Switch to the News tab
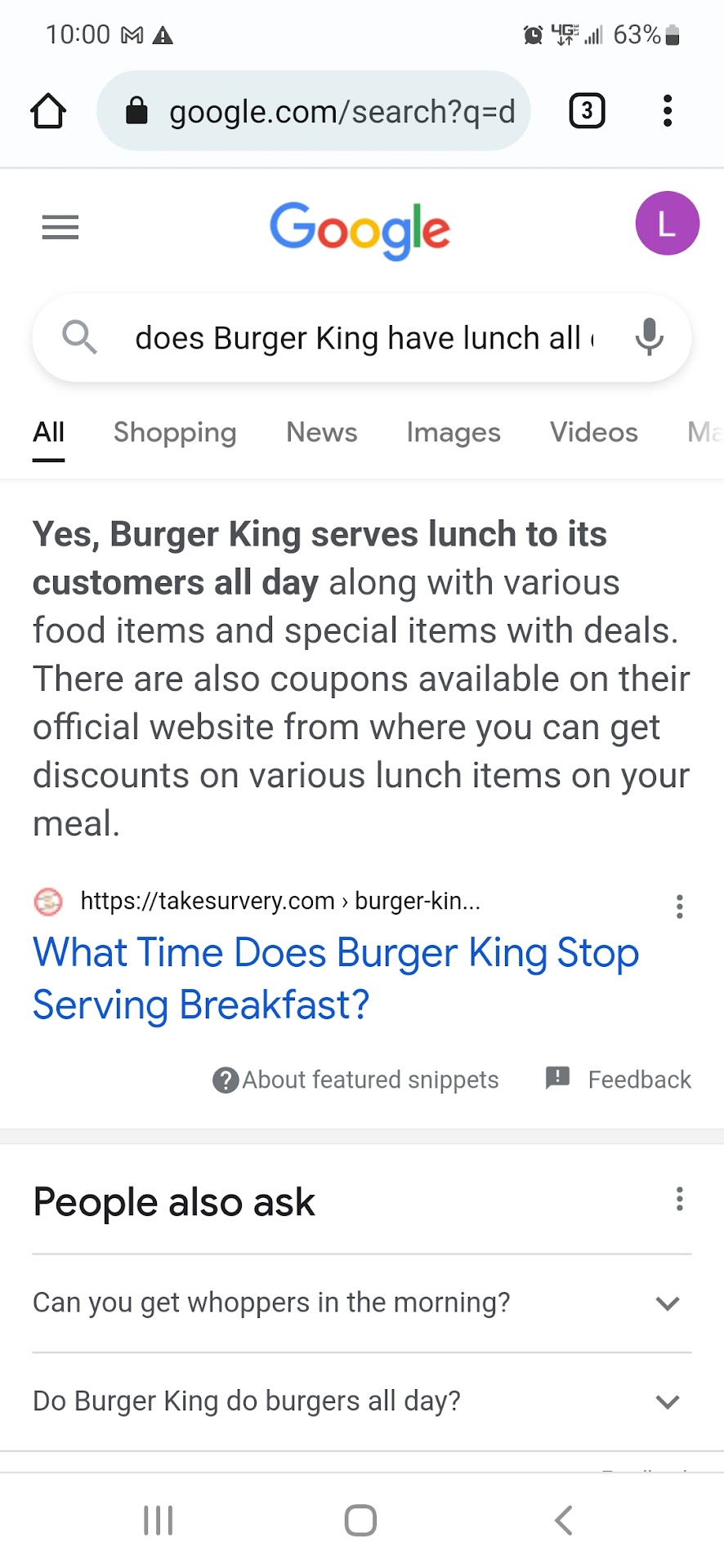This screenshot has height=1568, width=724. pos(322,432)
